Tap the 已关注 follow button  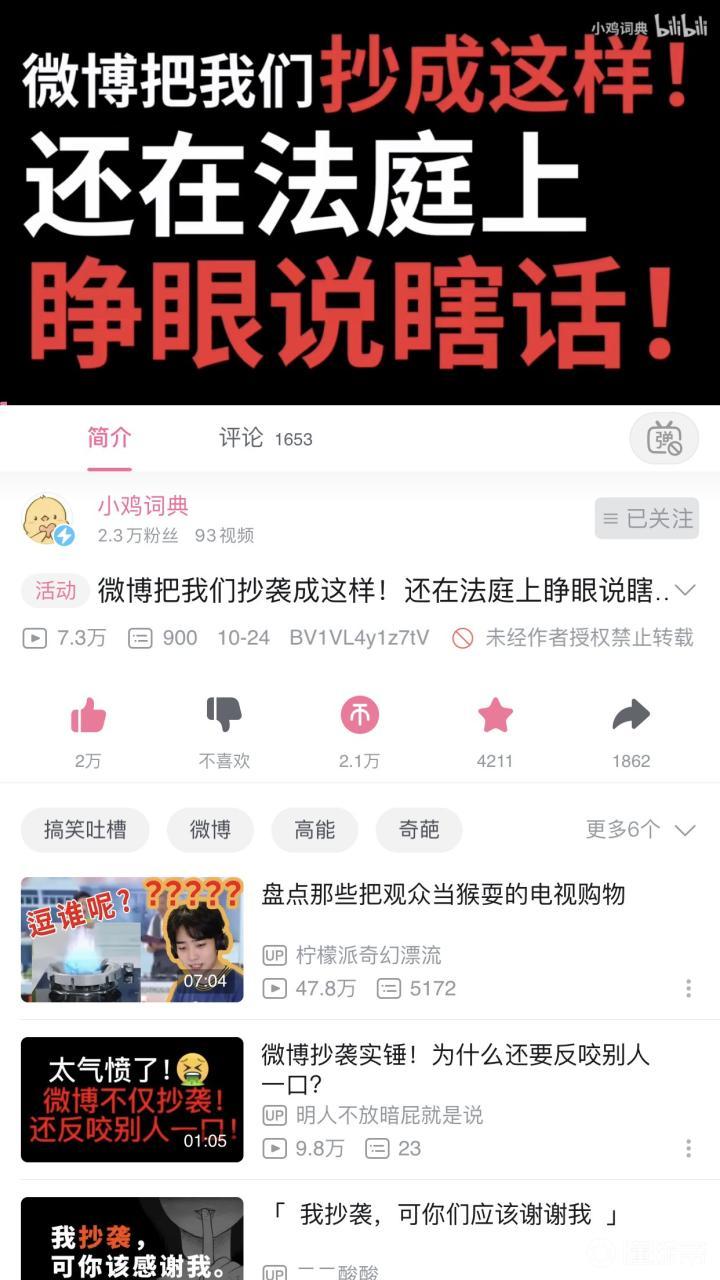click(x=647, y=518)
